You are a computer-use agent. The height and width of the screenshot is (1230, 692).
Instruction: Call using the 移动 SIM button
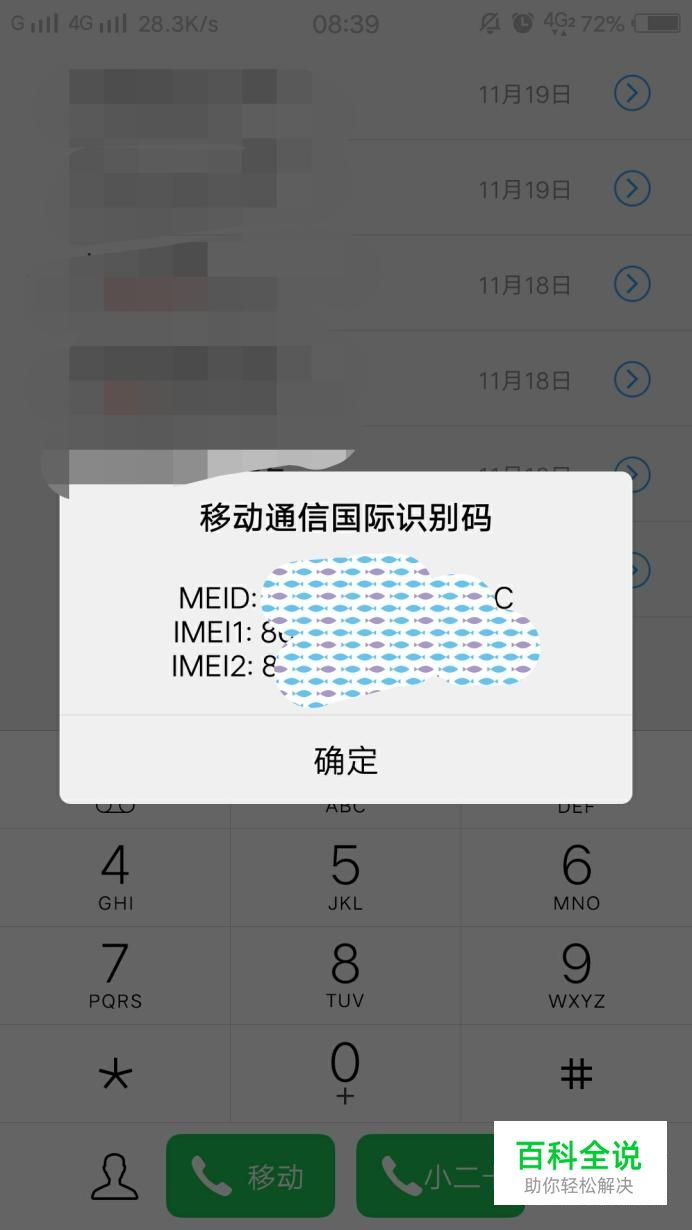250,1177
